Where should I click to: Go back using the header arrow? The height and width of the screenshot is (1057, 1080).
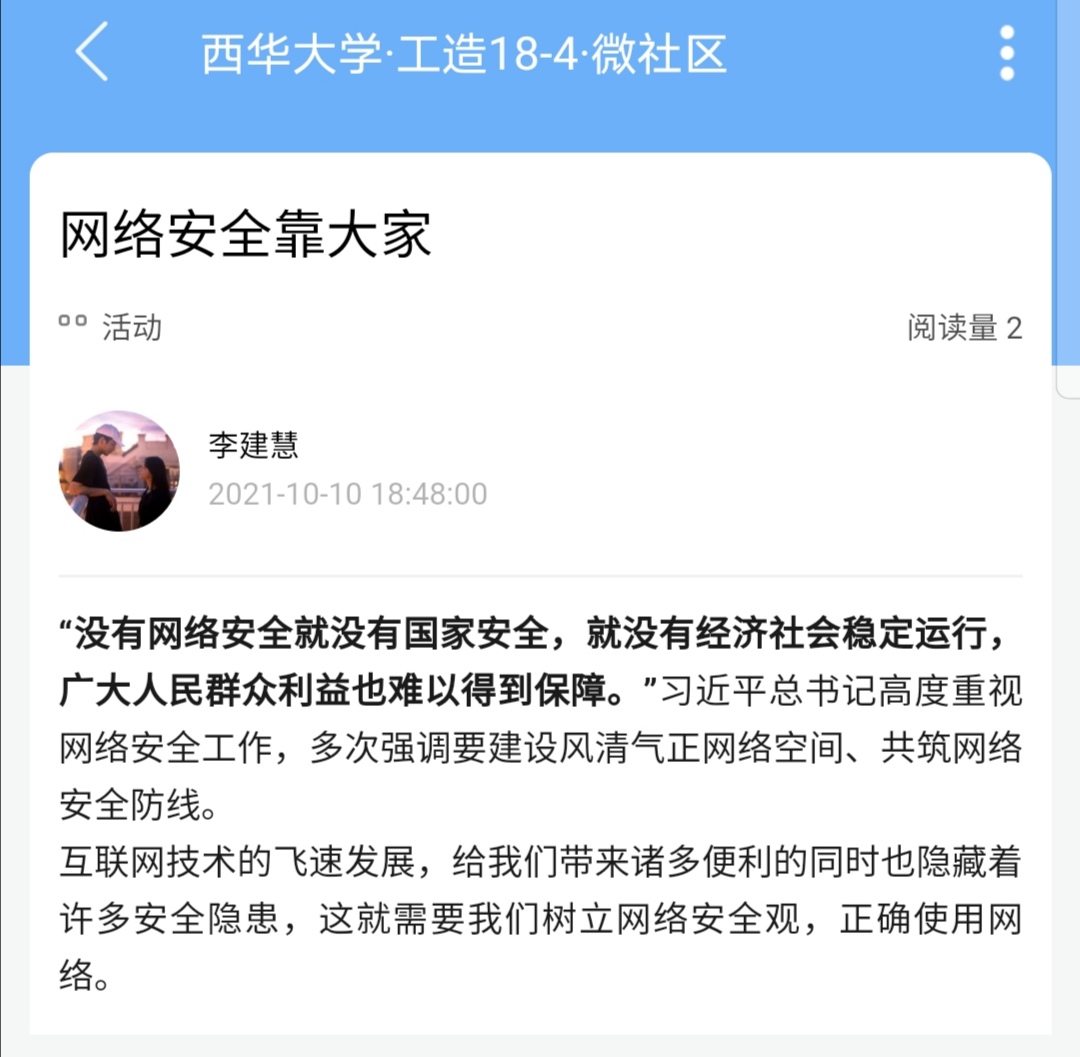coord(91,52)
